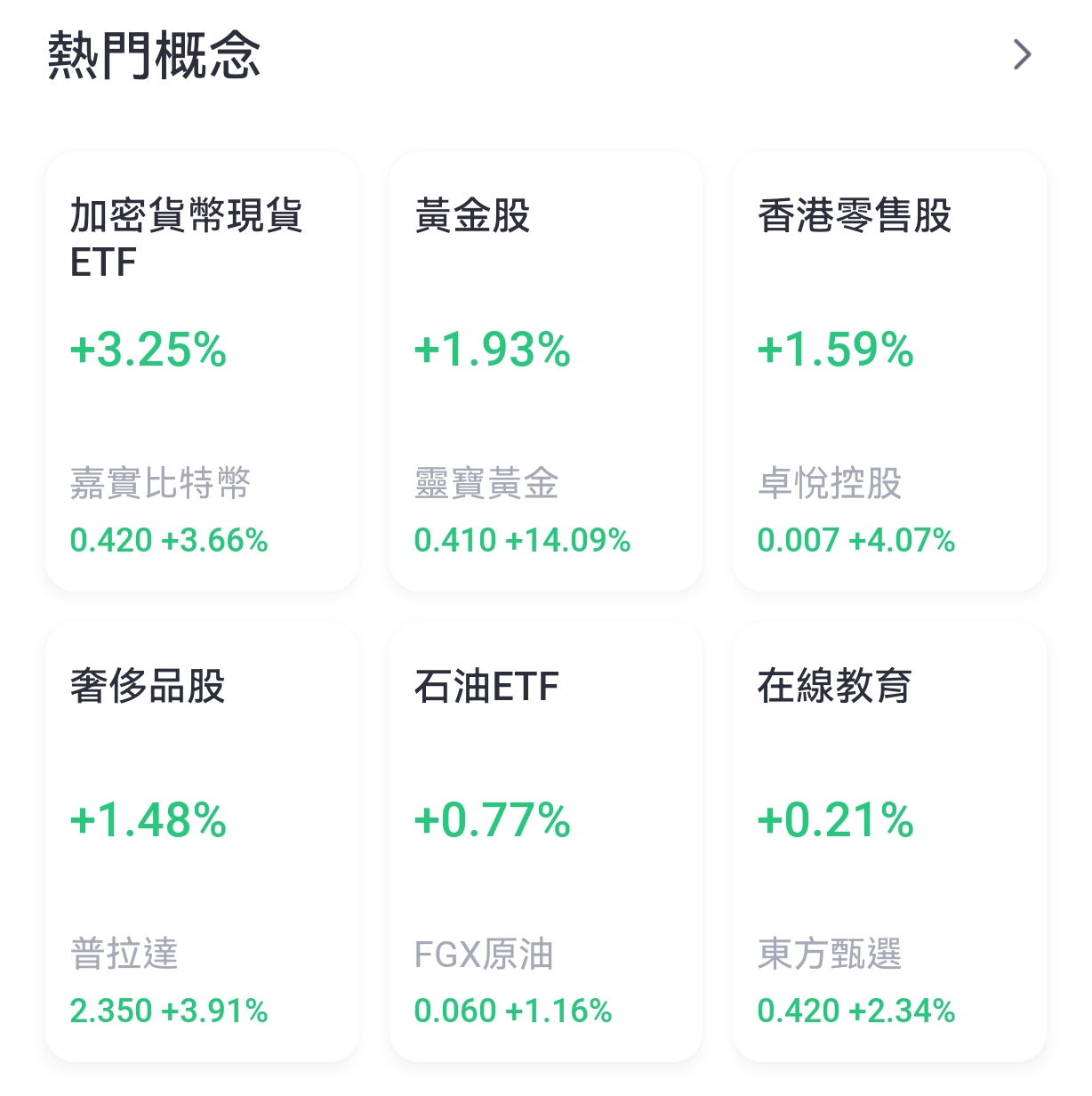Open the 石油ETF concept card
Image resolution: width=1092 pixels, height=1096 pixels.
[546, 841]
